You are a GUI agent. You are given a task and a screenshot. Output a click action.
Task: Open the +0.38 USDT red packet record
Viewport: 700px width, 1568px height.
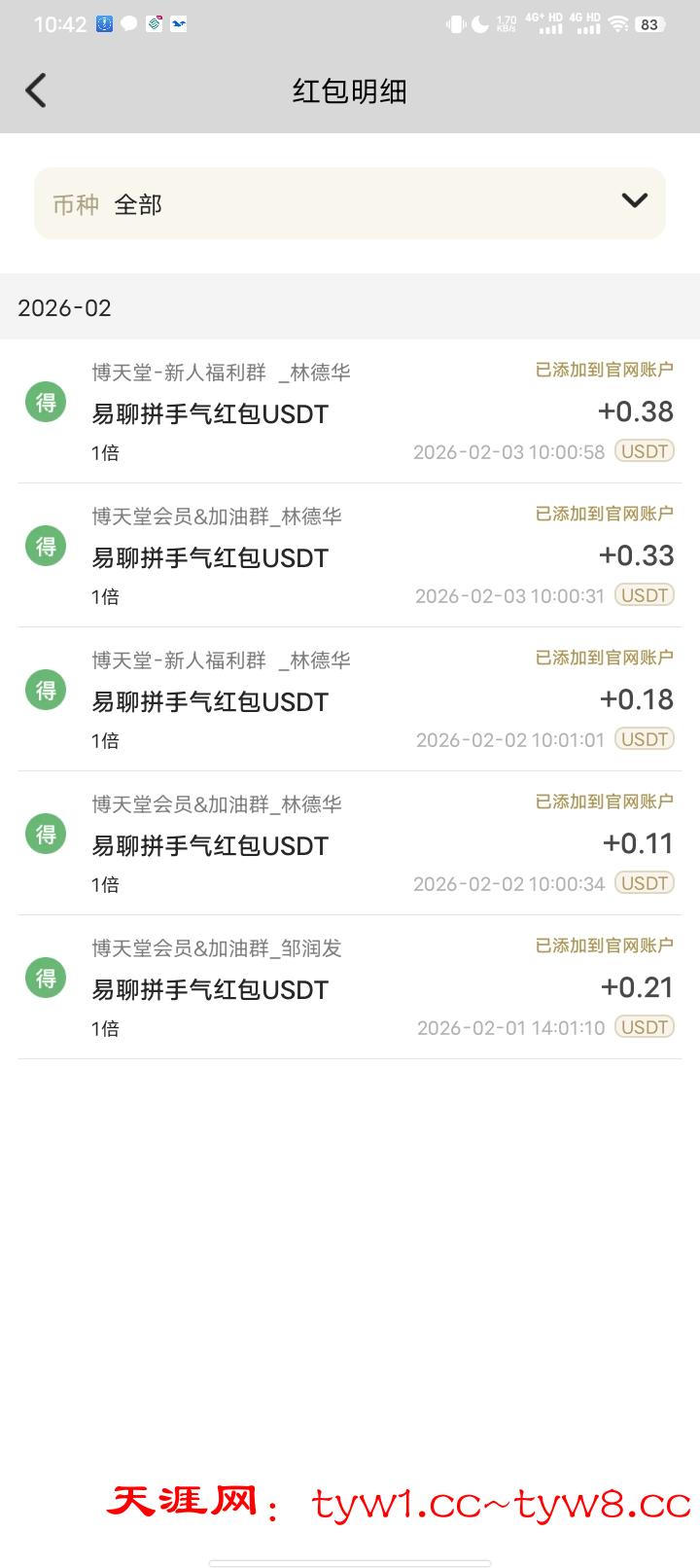pyautogui.click(x=350, y=411)
